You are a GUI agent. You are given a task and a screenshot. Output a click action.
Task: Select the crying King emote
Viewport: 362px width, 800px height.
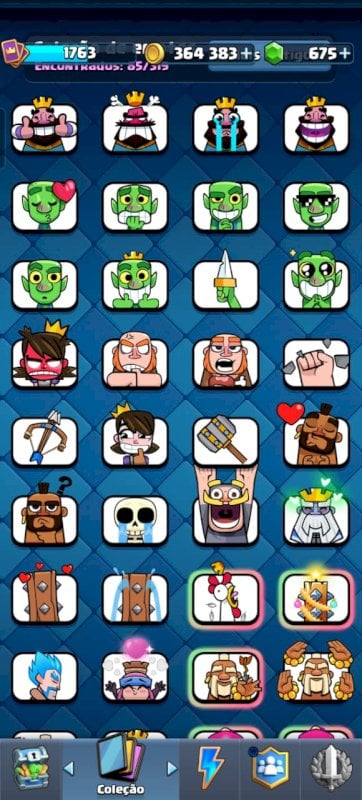225,126
